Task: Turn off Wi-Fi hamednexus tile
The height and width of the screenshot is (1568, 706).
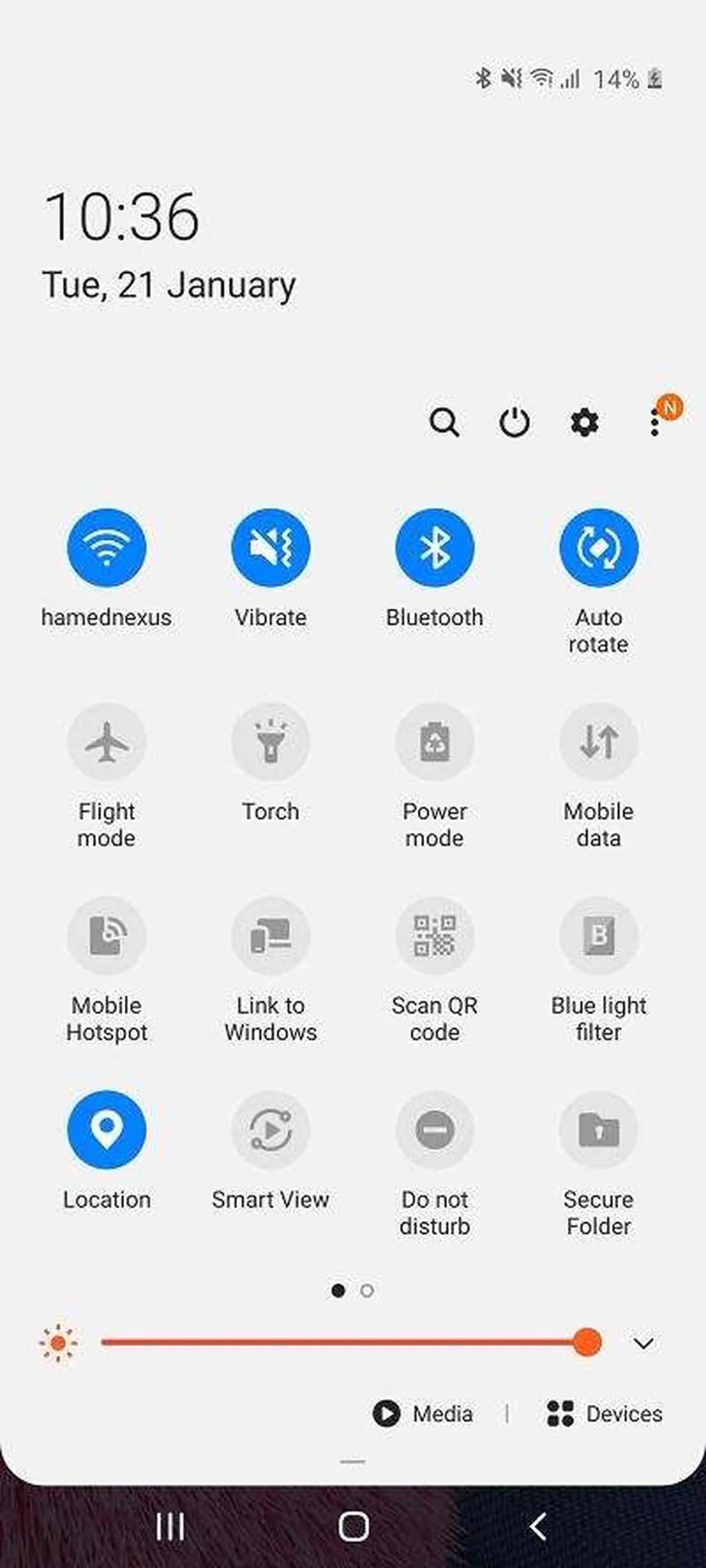Action: pyautogui.click(x=107, y=548)
